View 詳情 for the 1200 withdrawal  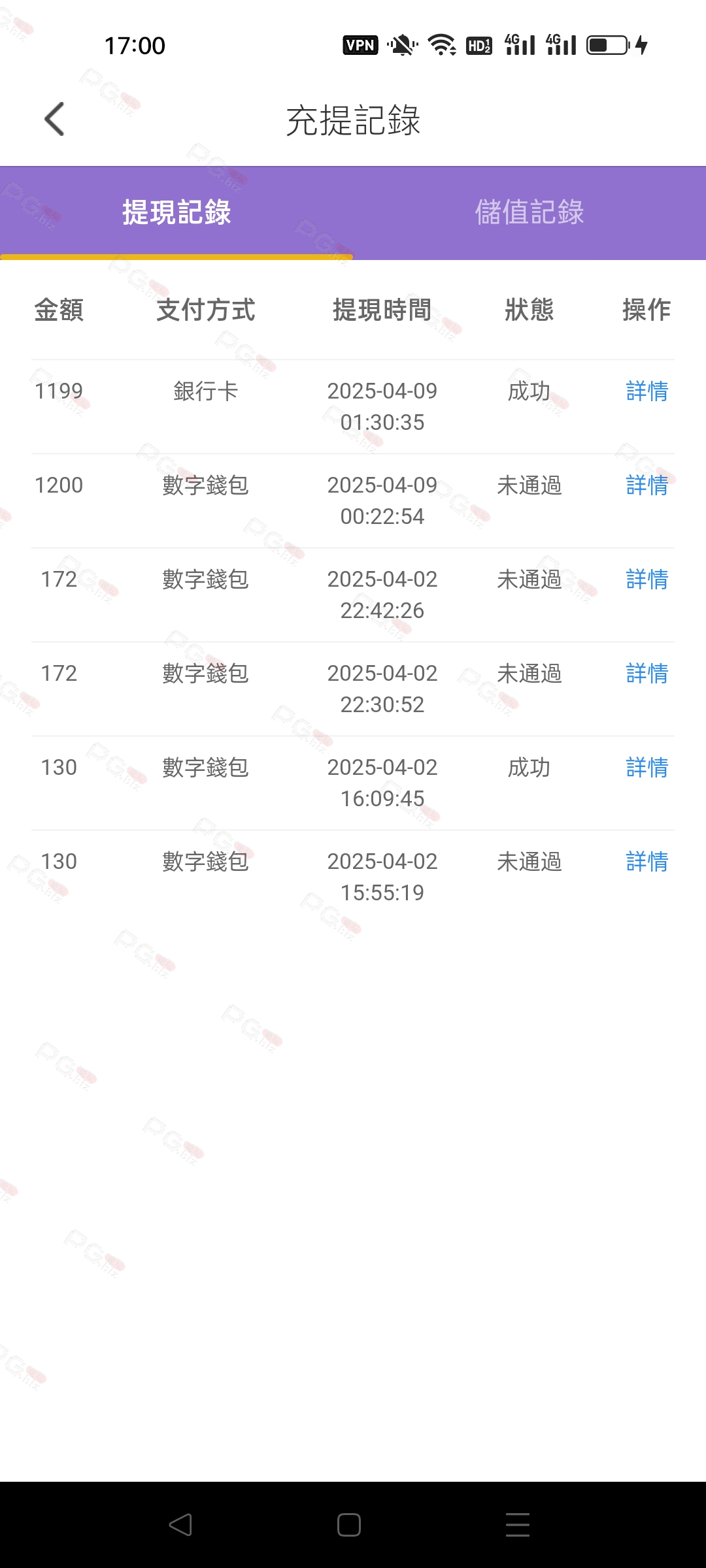pos(647,485)
